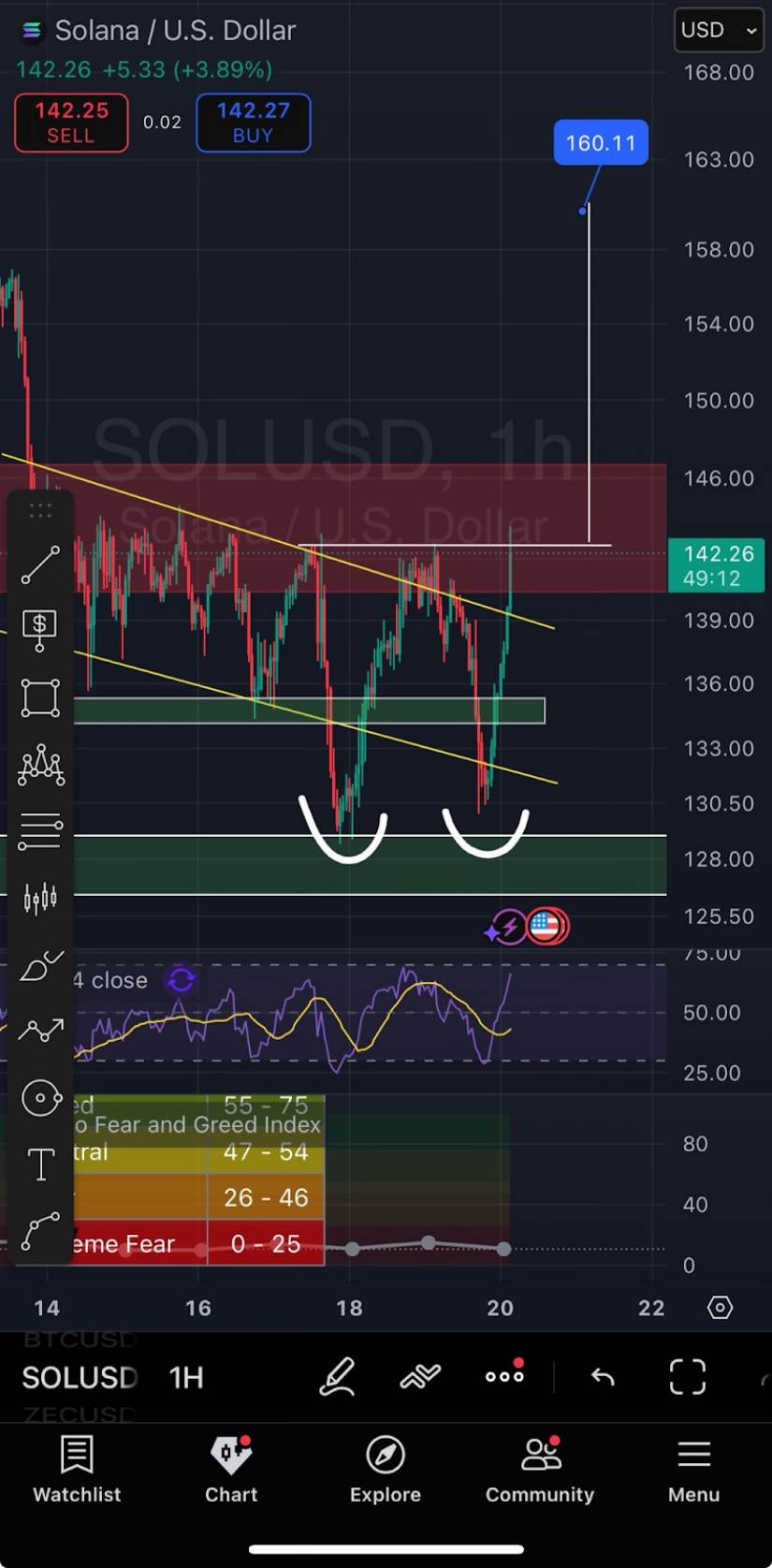772x1568 pixels.
Task: Open the drawing pen tools
Action: coord(337,1376)
